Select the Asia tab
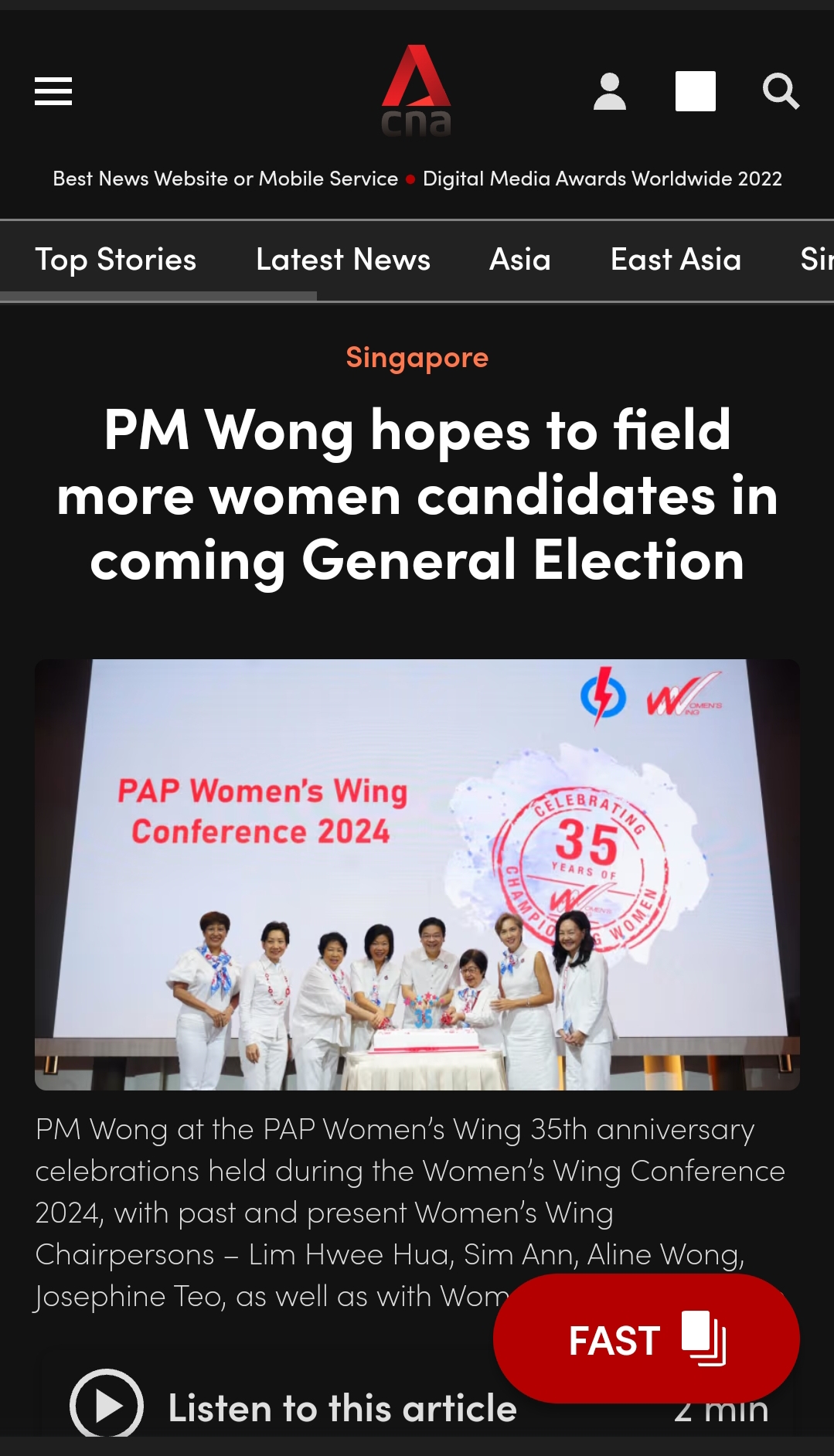The width and height of the screenshot is (834, 1456). (520, 260)
